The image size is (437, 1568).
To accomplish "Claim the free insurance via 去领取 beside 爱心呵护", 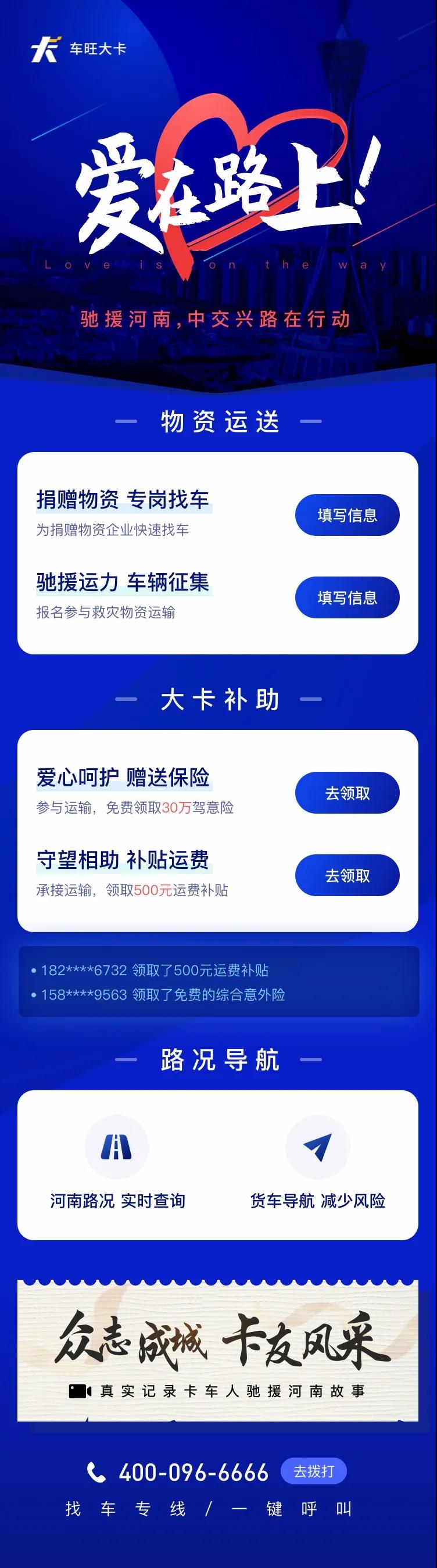I will [x=347, y=793].
